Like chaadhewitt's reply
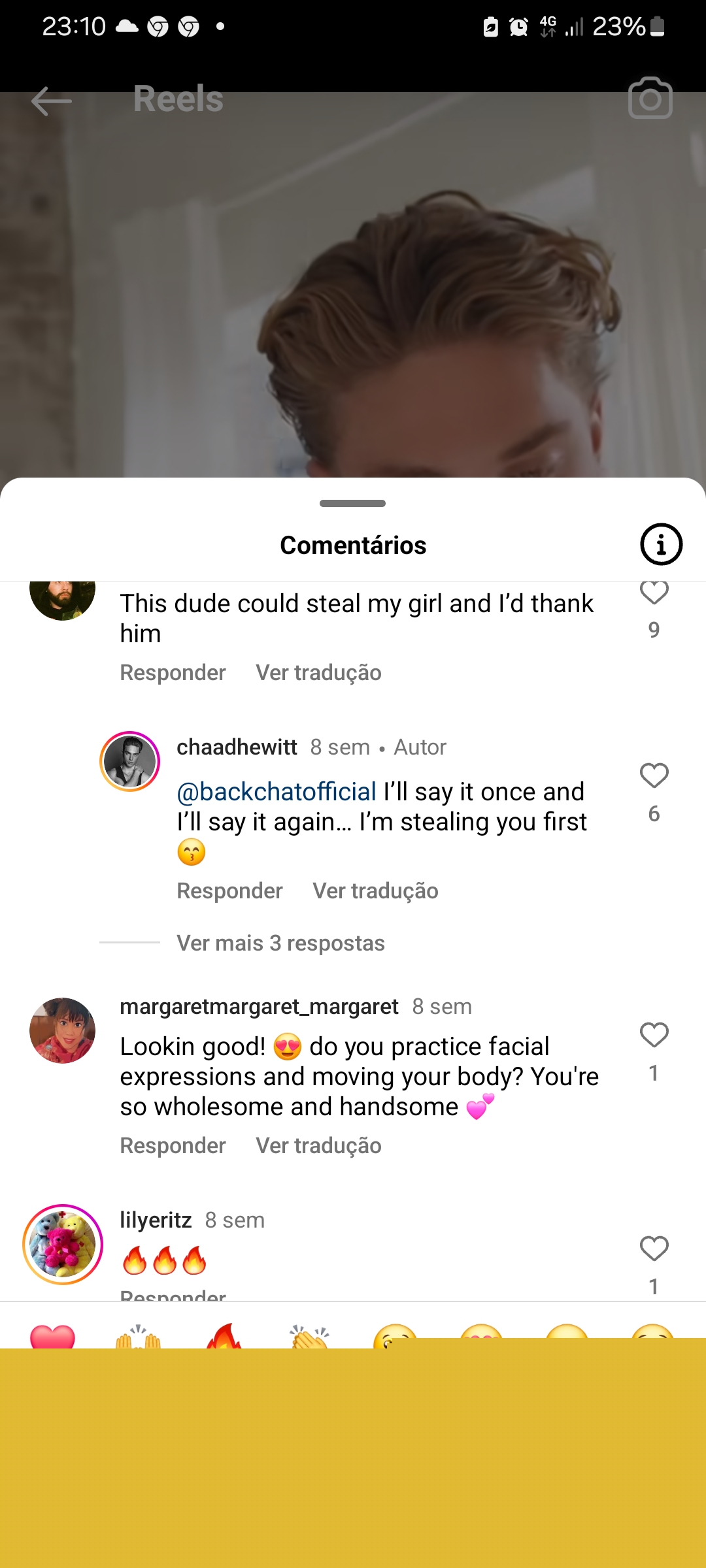The height and width of the screenshot is (1568, 706). tap(654, 776)
